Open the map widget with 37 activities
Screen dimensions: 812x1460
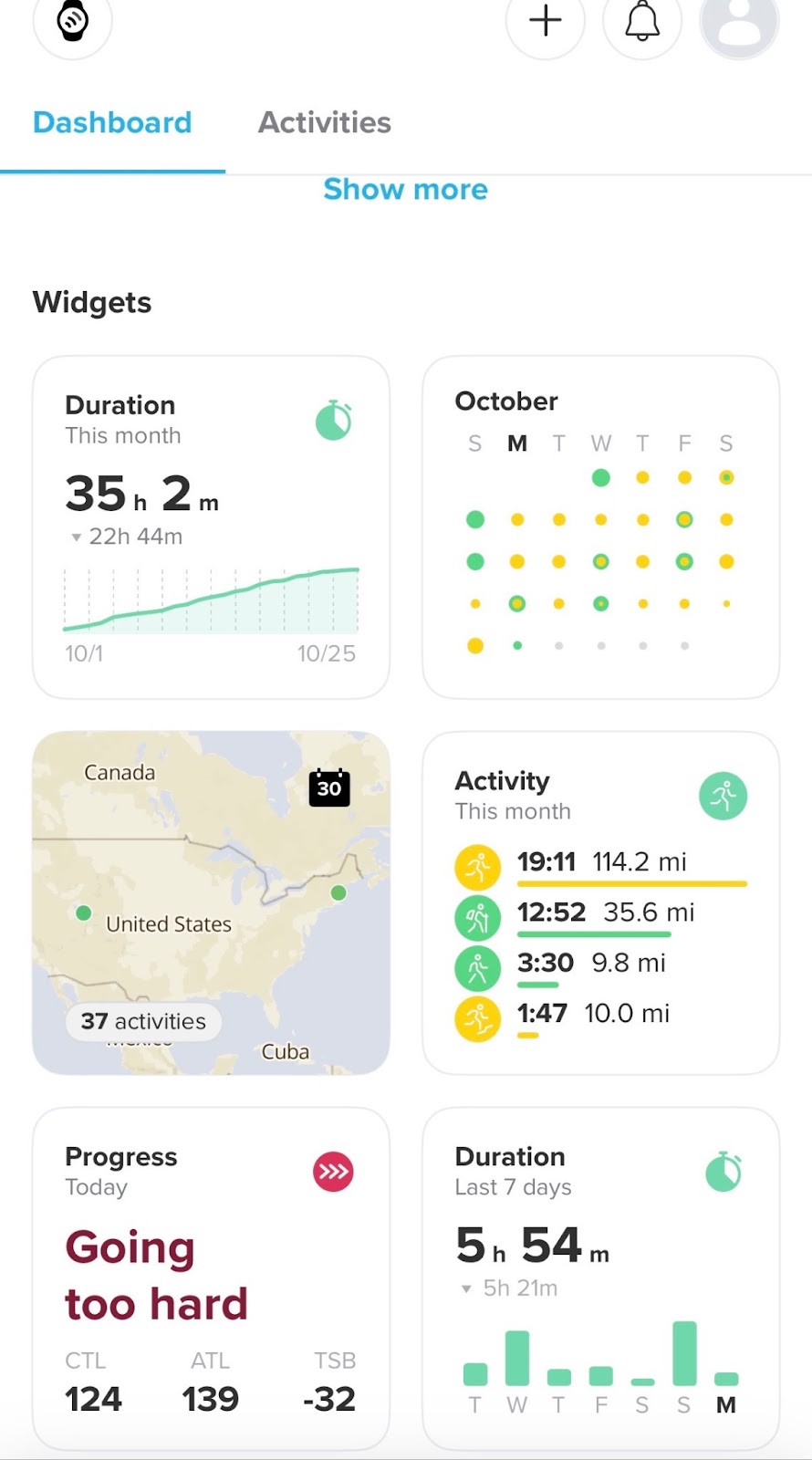pyautogui.click(x=211, y=902)
